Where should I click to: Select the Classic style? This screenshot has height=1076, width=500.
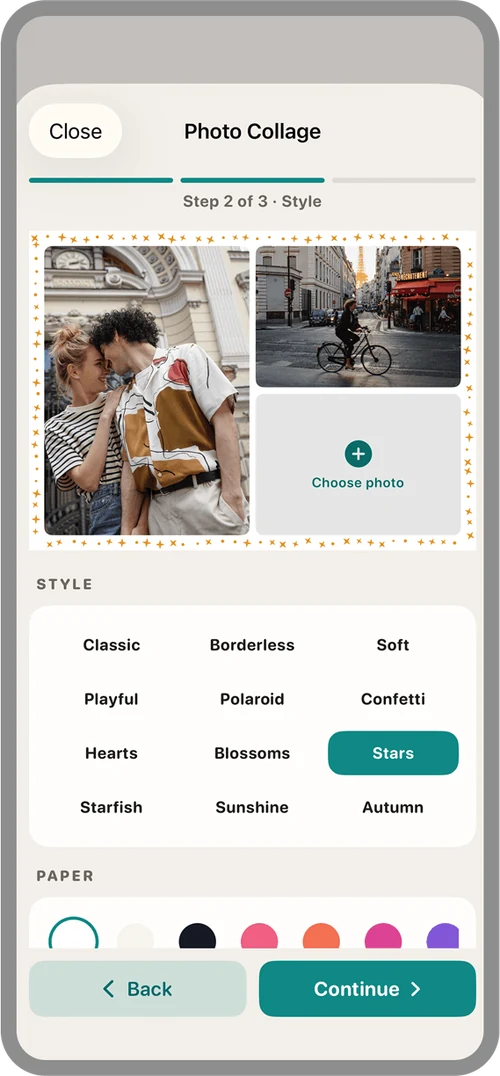tap(112, 645)
